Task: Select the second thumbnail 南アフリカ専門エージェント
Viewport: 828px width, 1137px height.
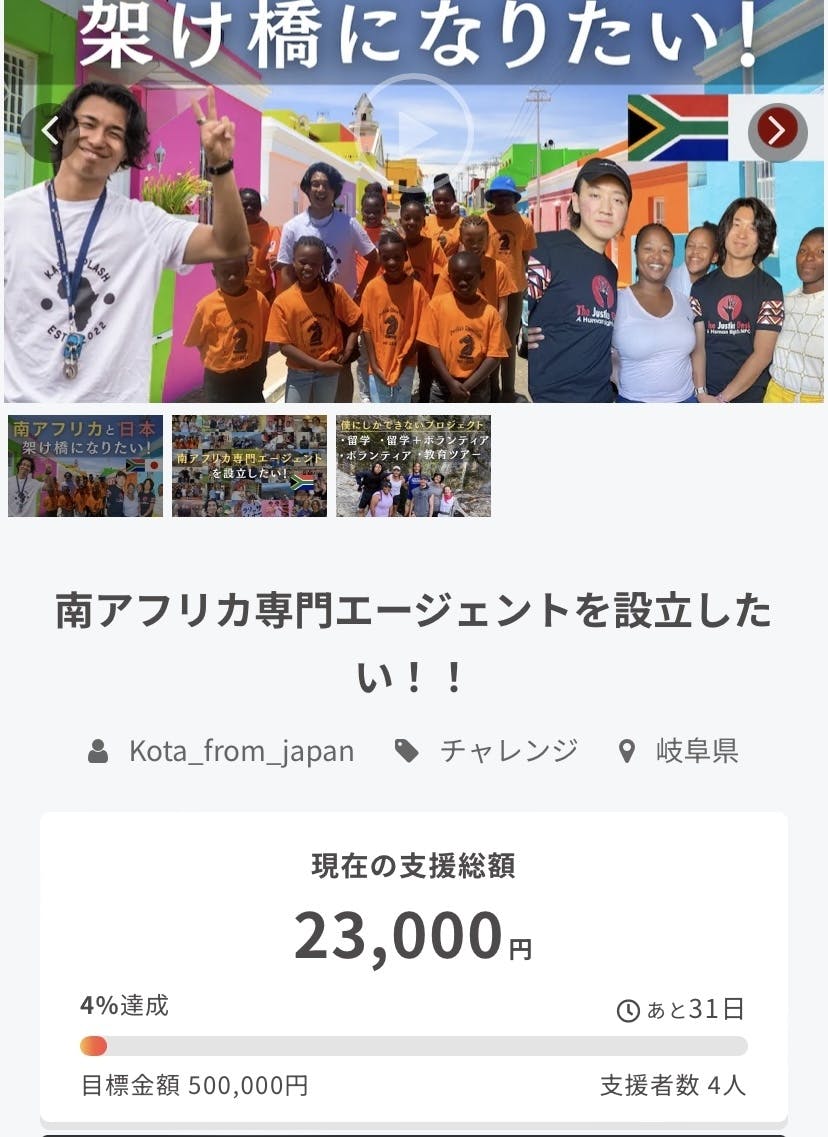Action: (249, 466)
